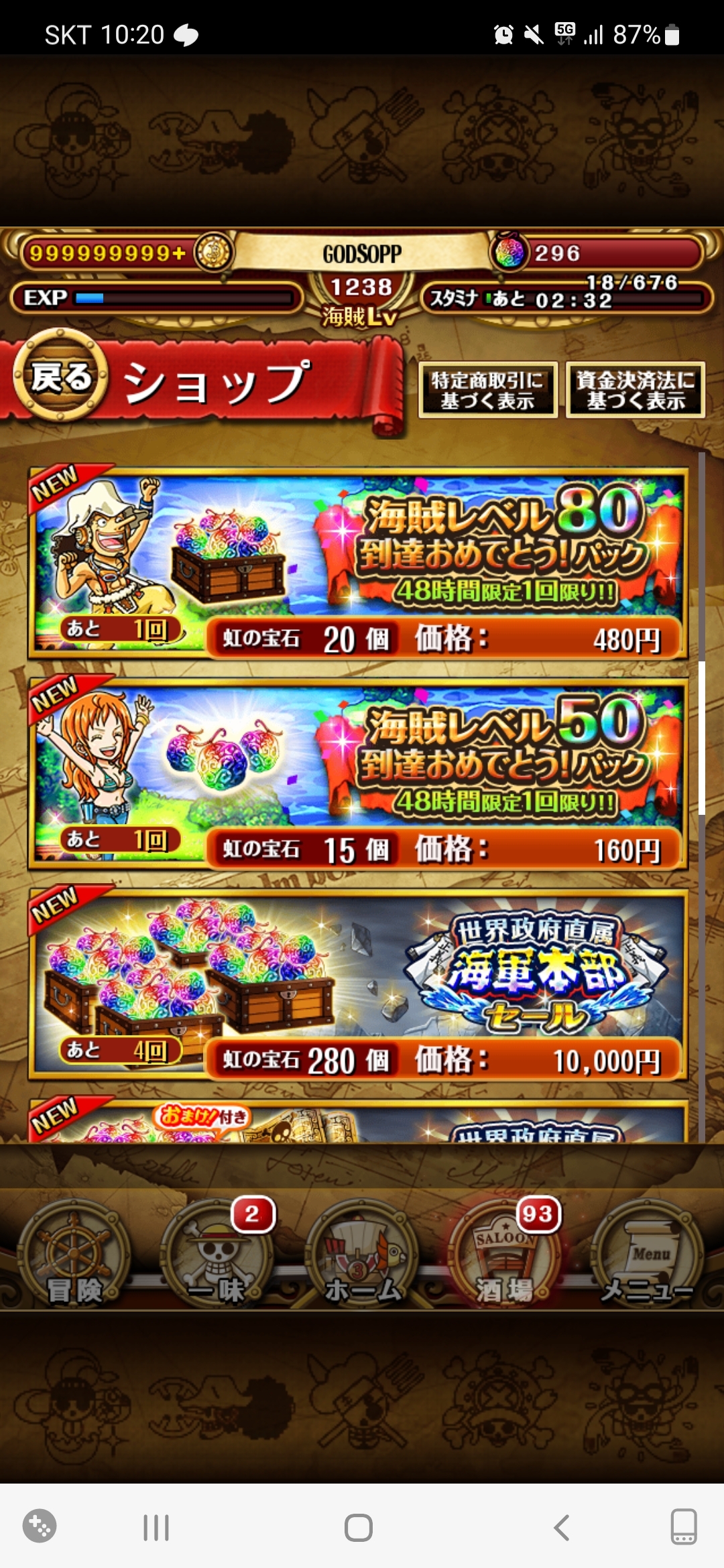Screen dimensions: 724x1568
Task: Open 特定商取引に基づく表示 notice
Action: (488, 390)
